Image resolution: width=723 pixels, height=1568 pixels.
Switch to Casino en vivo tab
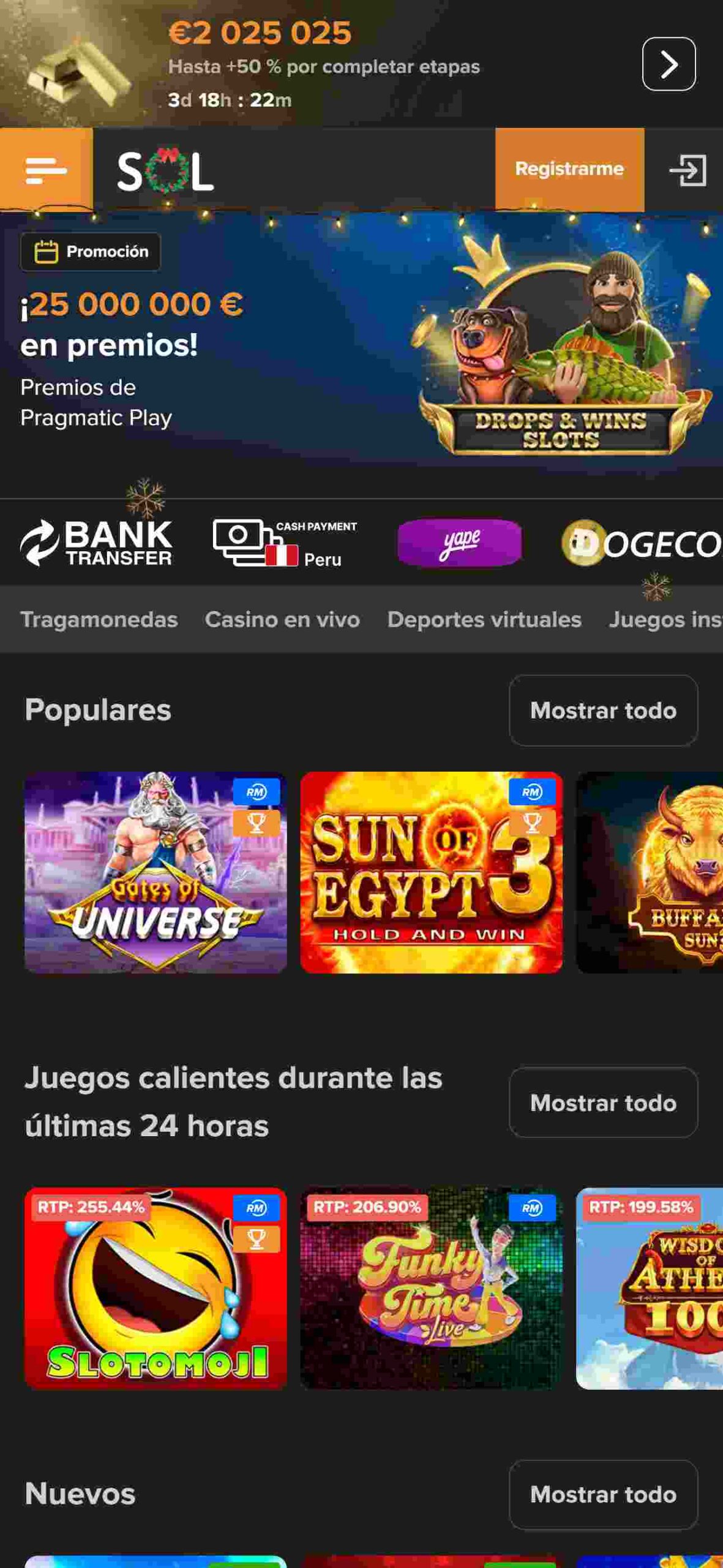coord(282,619)
